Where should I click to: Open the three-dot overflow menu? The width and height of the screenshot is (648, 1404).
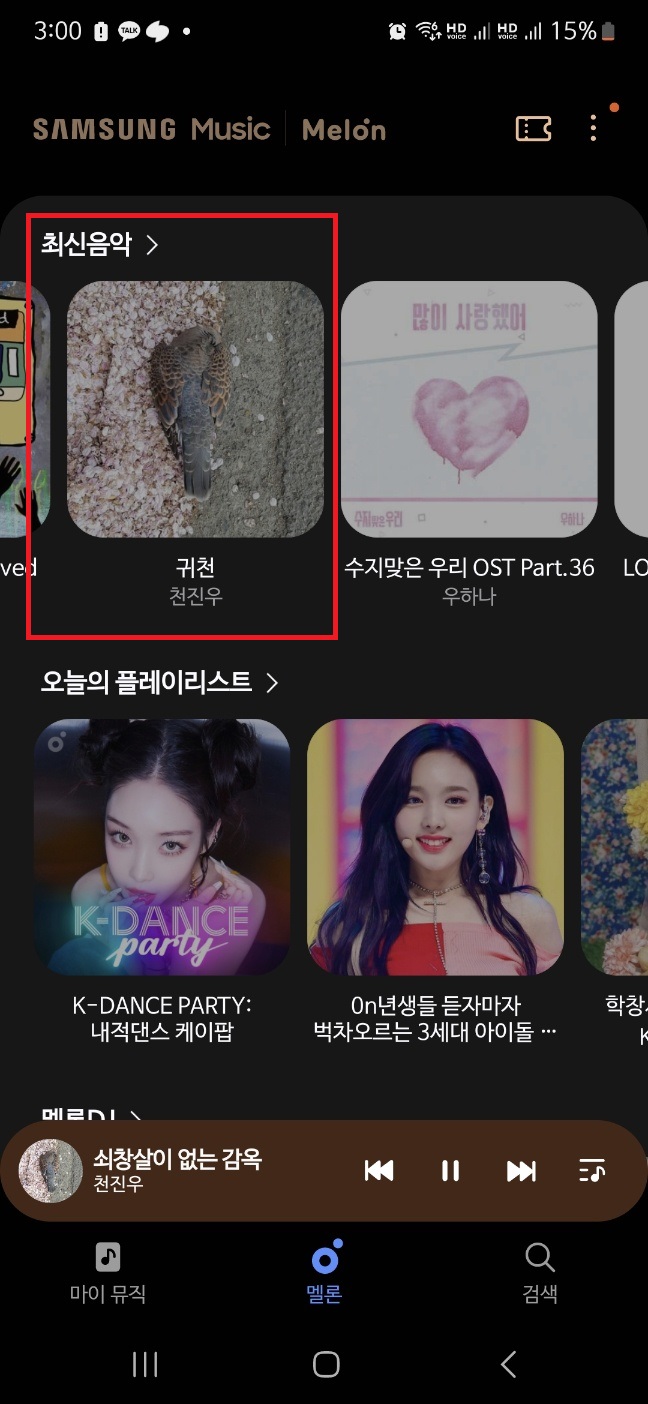593,128
